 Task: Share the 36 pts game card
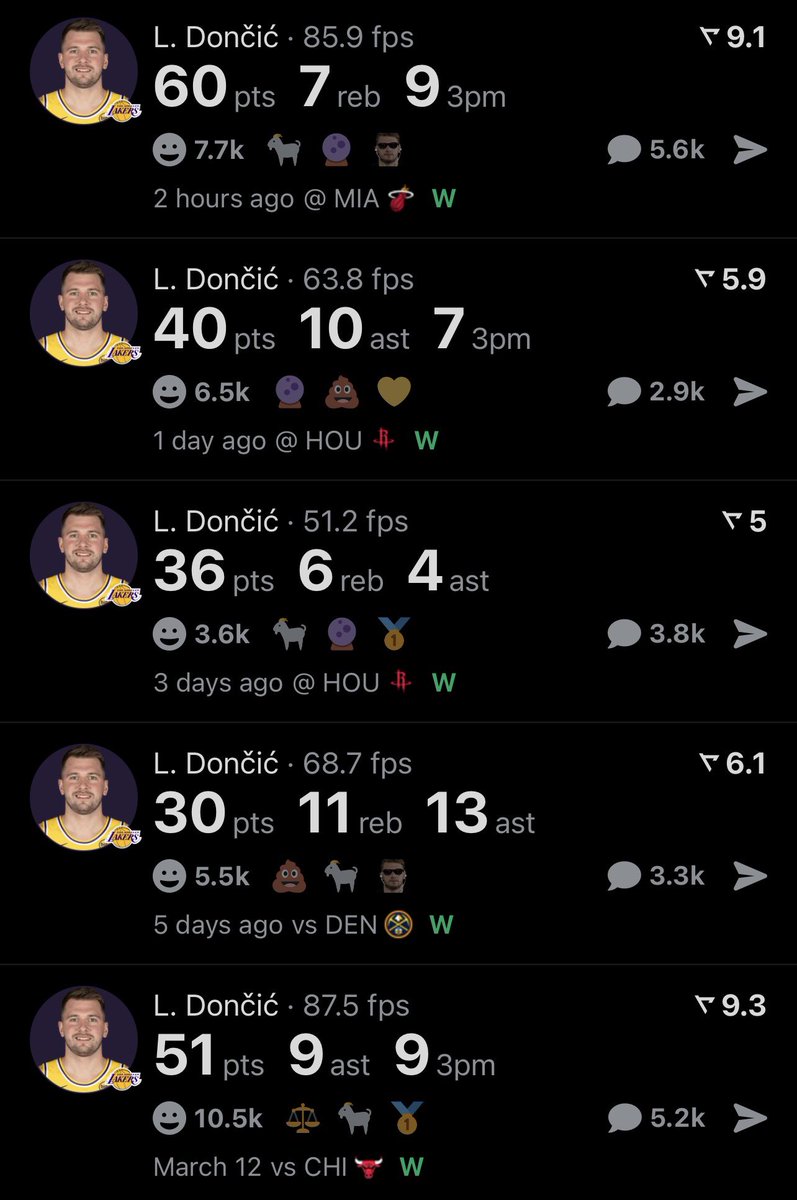pyautogui.click(x=750, y=634)
